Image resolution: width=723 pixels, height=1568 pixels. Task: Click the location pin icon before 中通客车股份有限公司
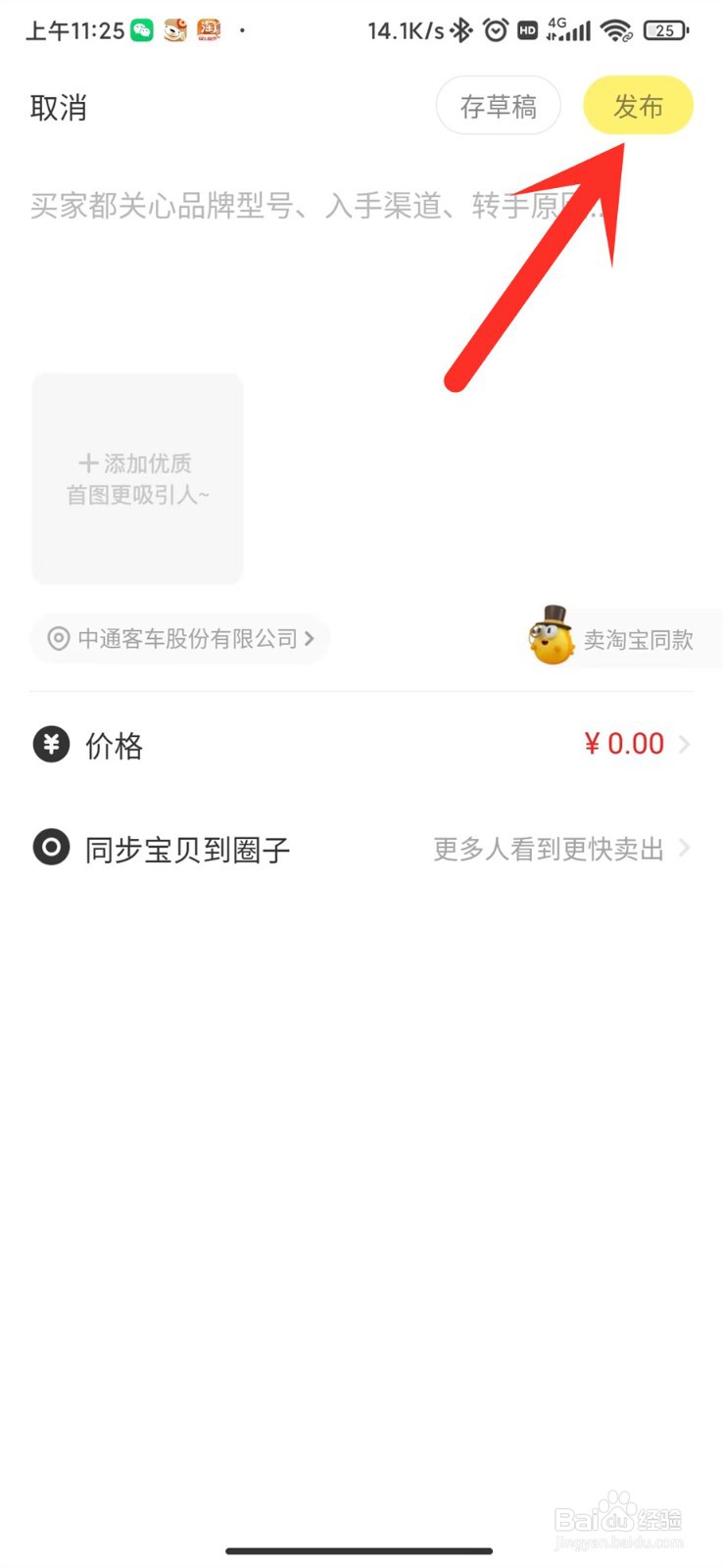[59, 639]
